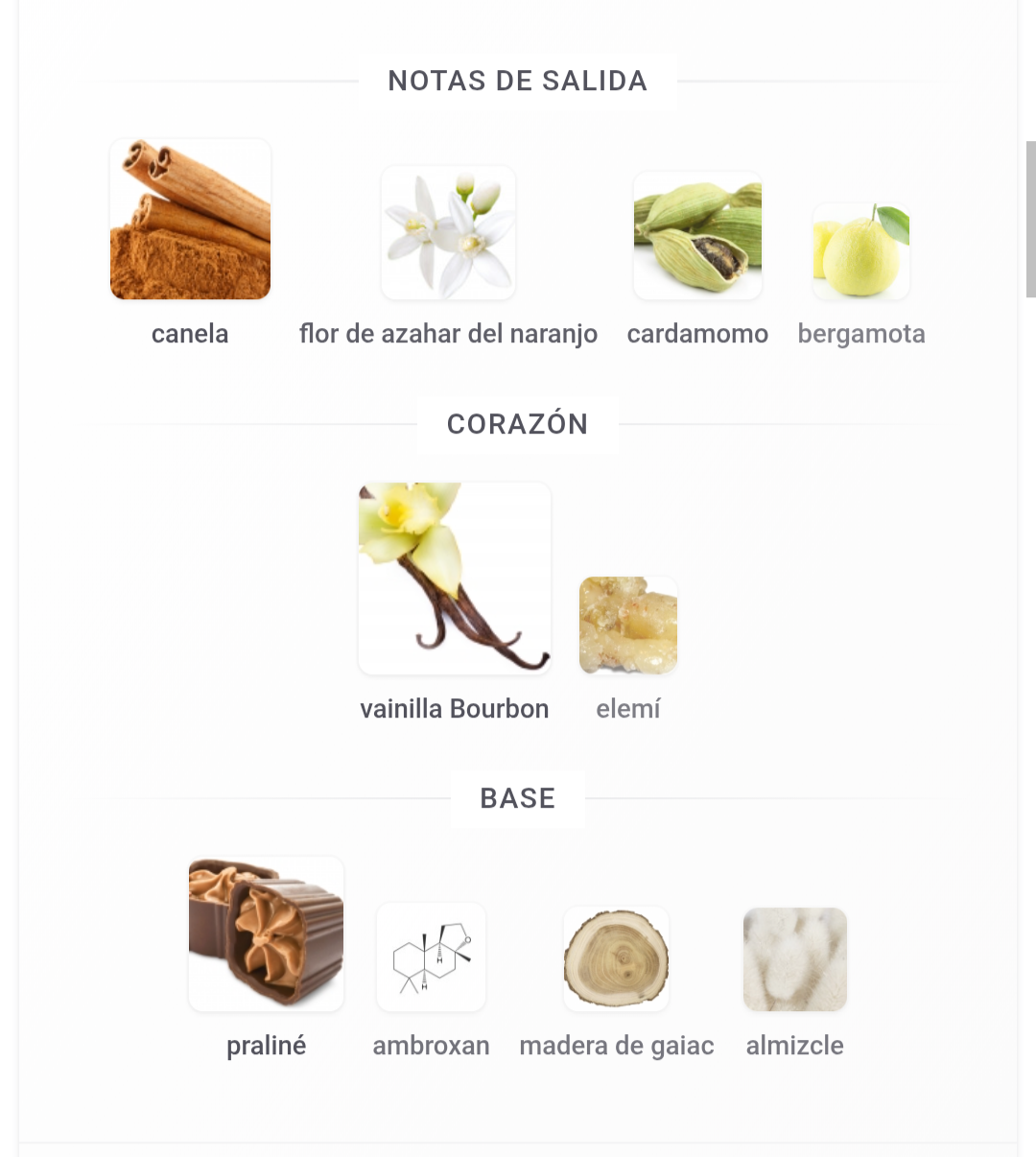This screenshot has height=1157, width=1036.
Task: Select flor de azahar del naranjo note
Action: tap(448, 233)
